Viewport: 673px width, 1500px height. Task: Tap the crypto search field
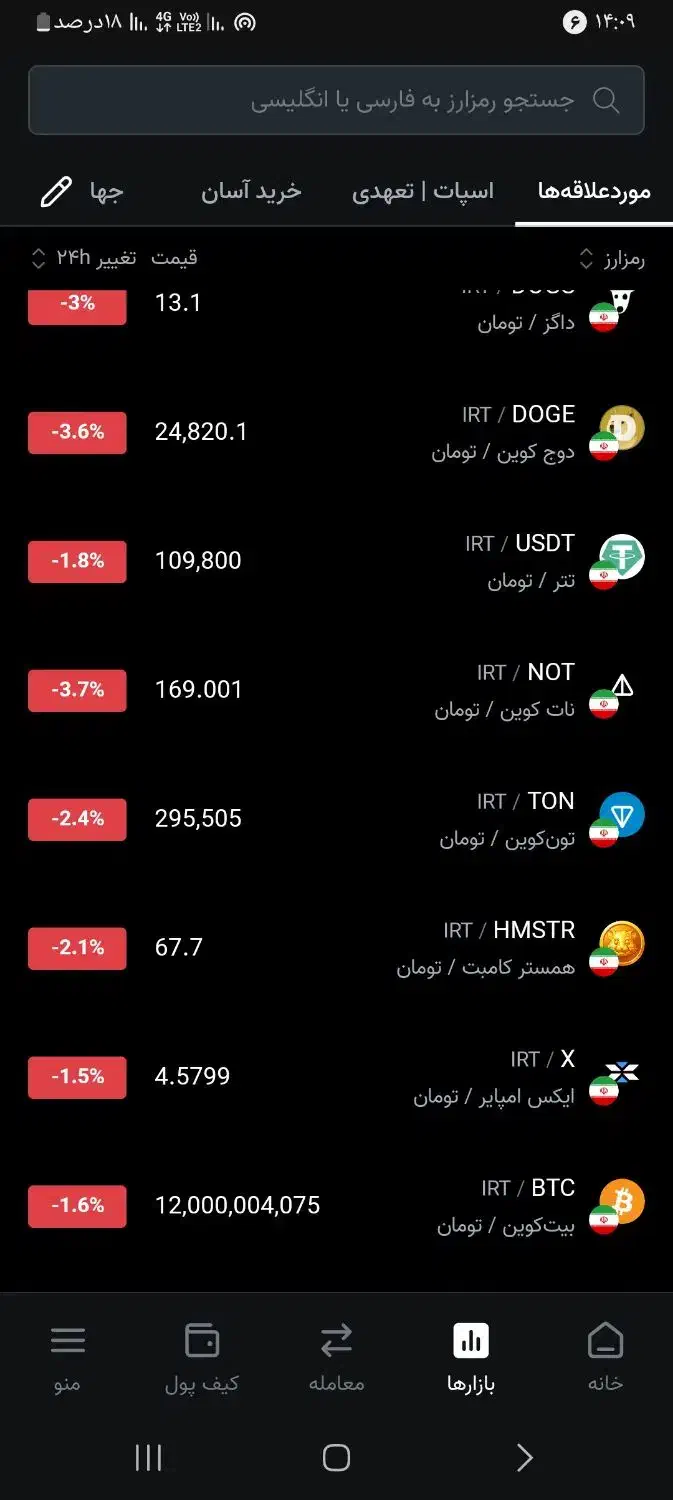[336, 100]
